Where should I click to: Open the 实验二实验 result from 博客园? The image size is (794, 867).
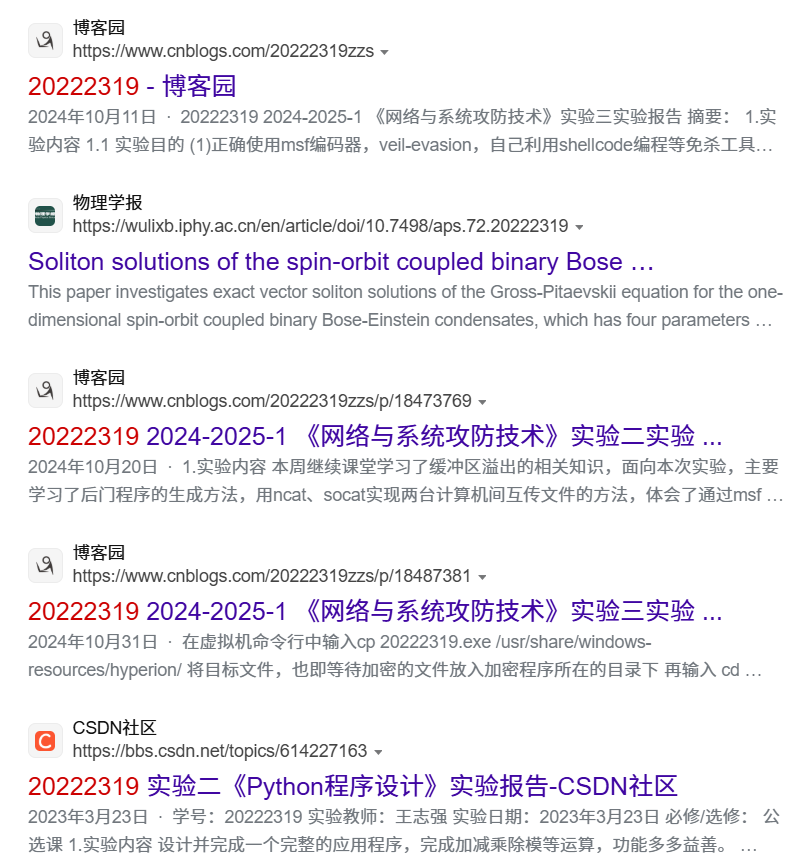(x=375, y=437)
